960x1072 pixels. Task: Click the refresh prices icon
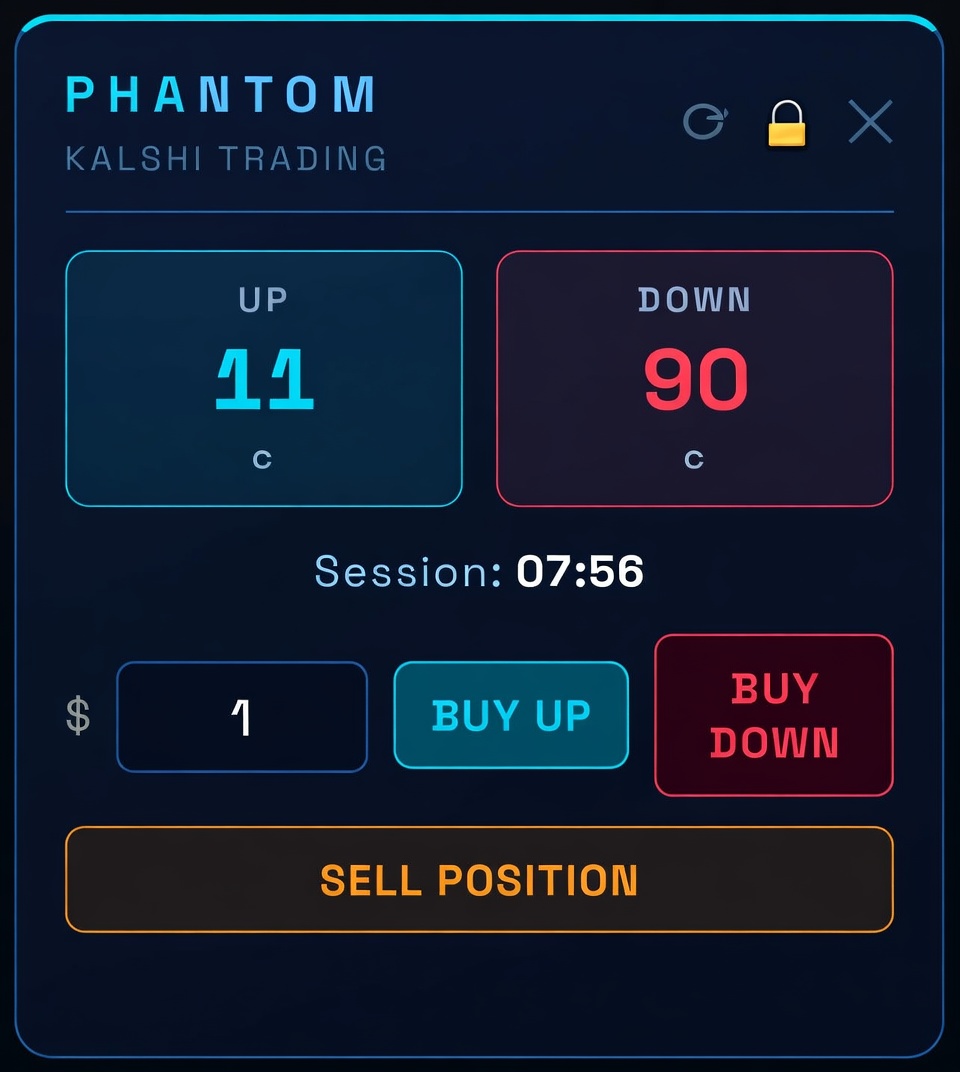(x=704, y=122)
